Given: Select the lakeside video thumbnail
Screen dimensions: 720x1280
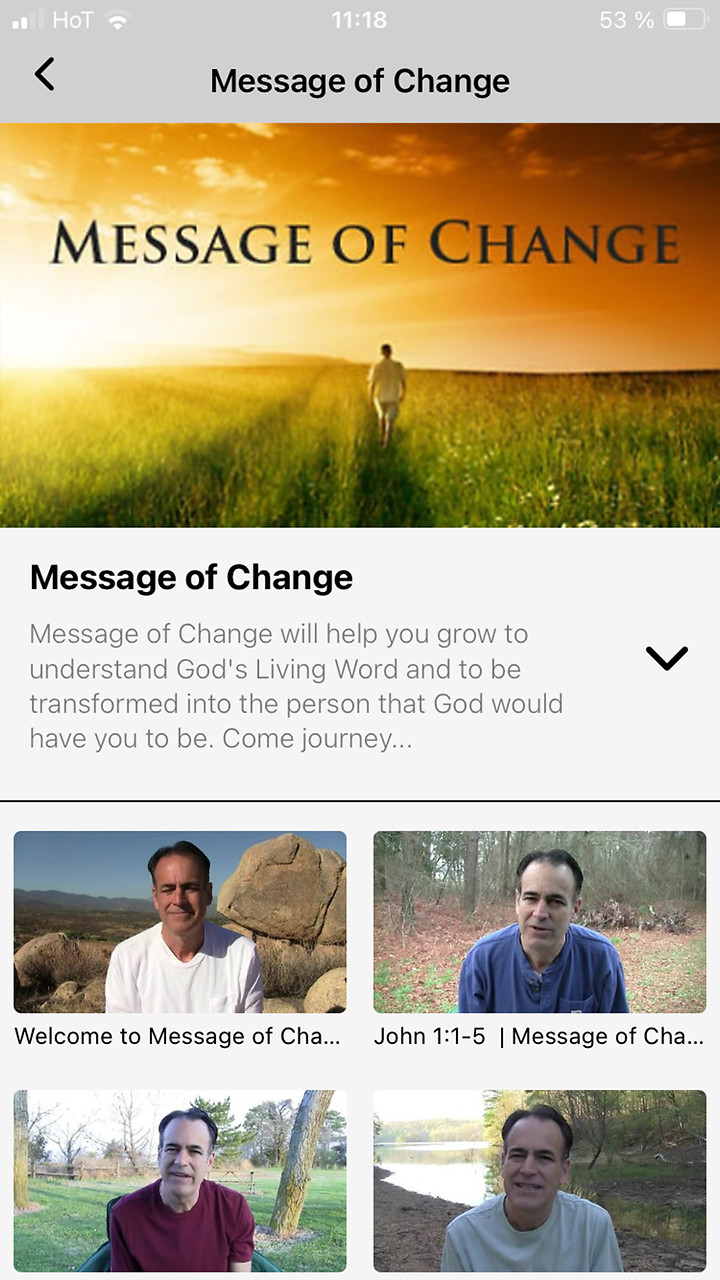Looking at the screenshot, I should click(x=539, y=1181).
